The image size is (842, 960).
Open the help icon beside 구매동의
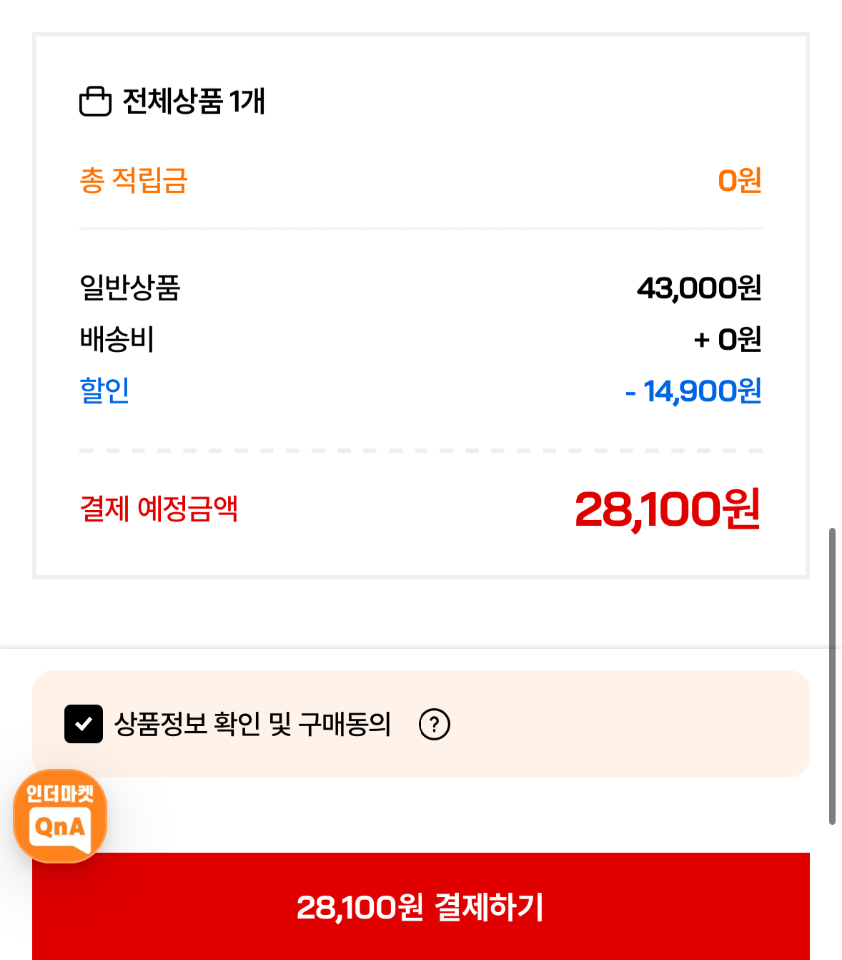[434, 724]
